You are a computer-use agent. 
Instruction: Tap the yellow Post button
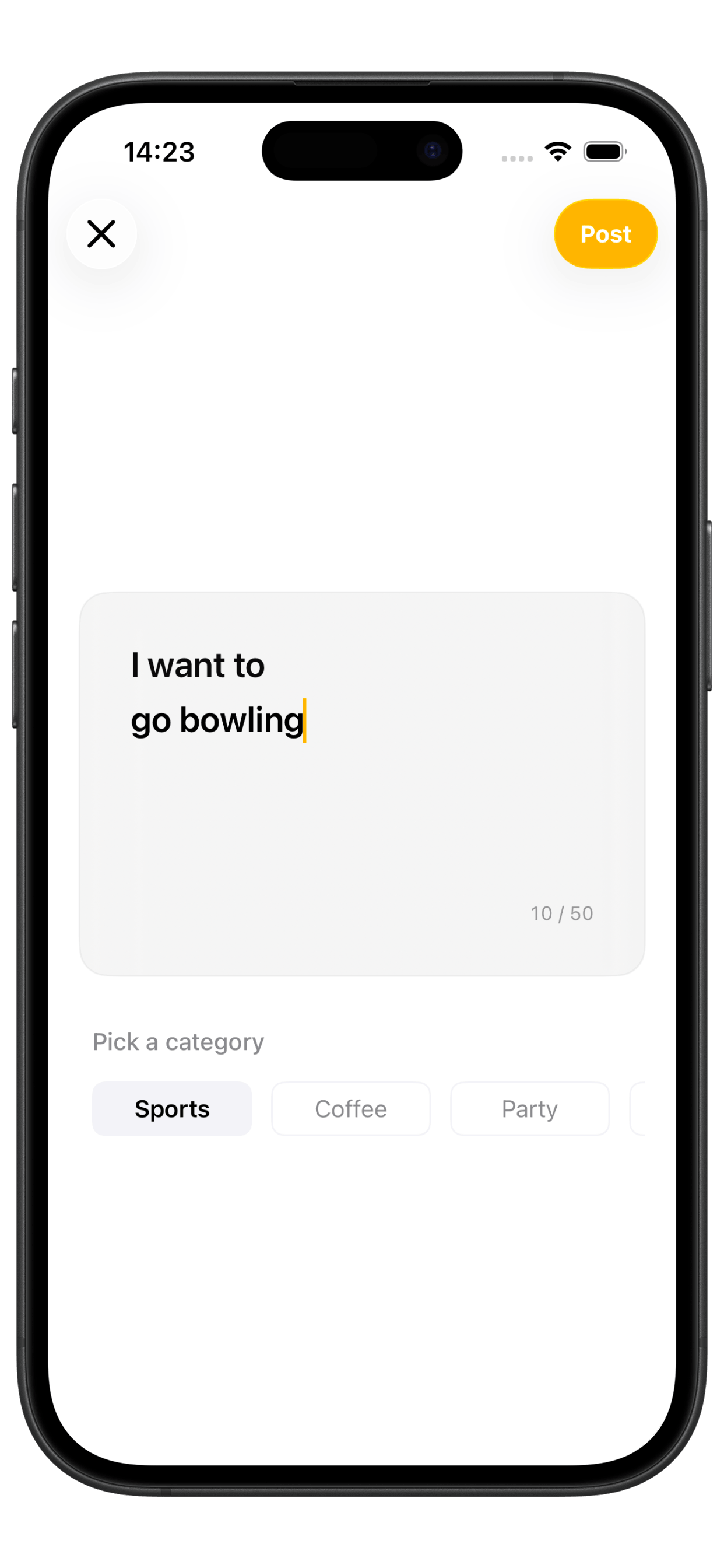click(x=604, y=234)
